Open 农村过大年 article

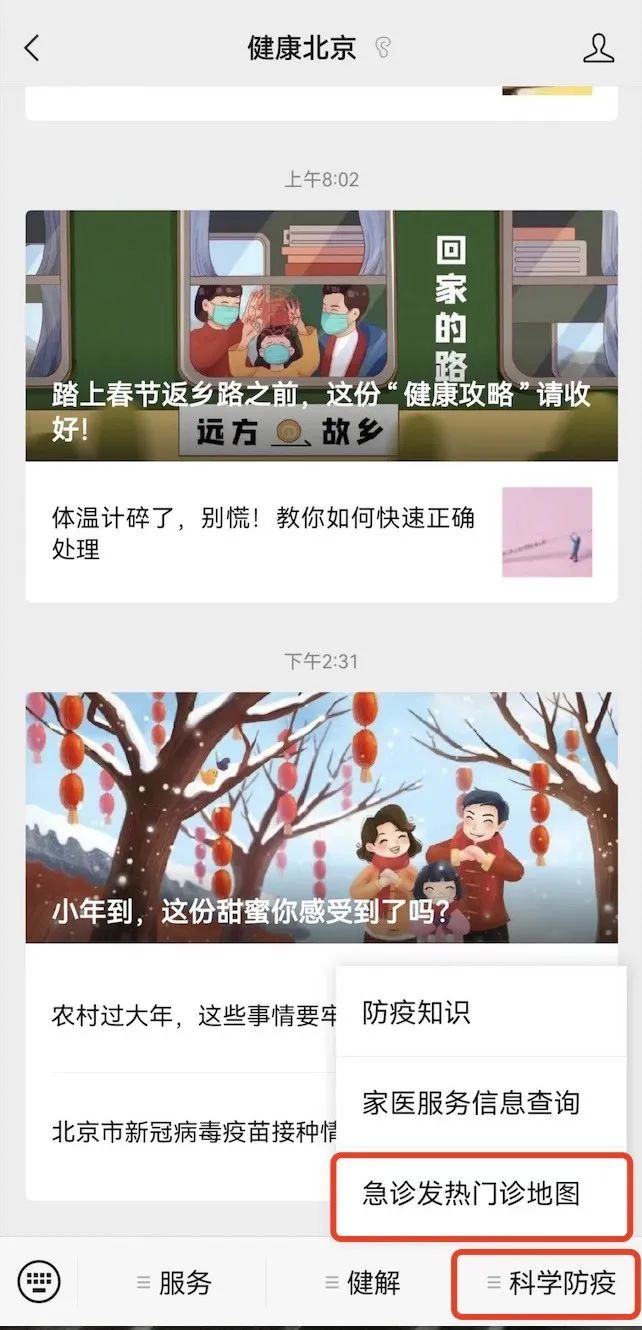[x=190, y=1016]
